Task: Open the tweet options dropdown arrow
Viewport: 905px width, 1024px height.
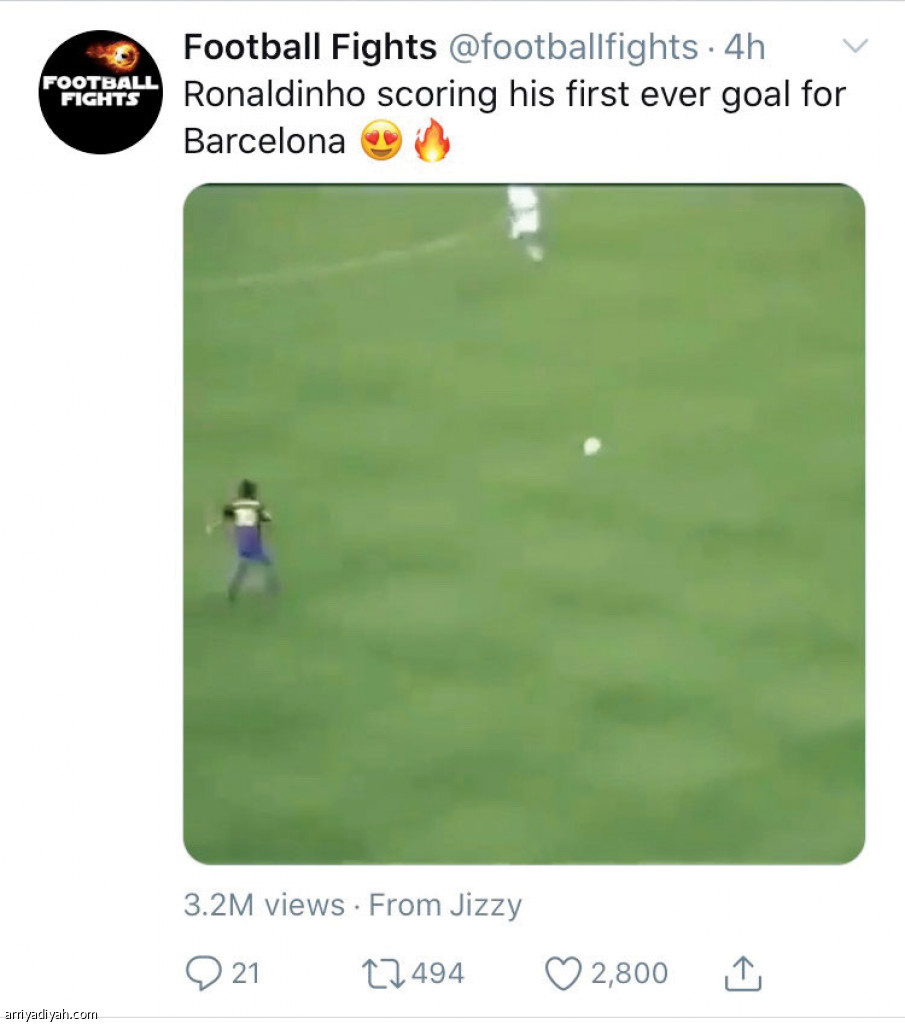Action: tap(856, 46)
